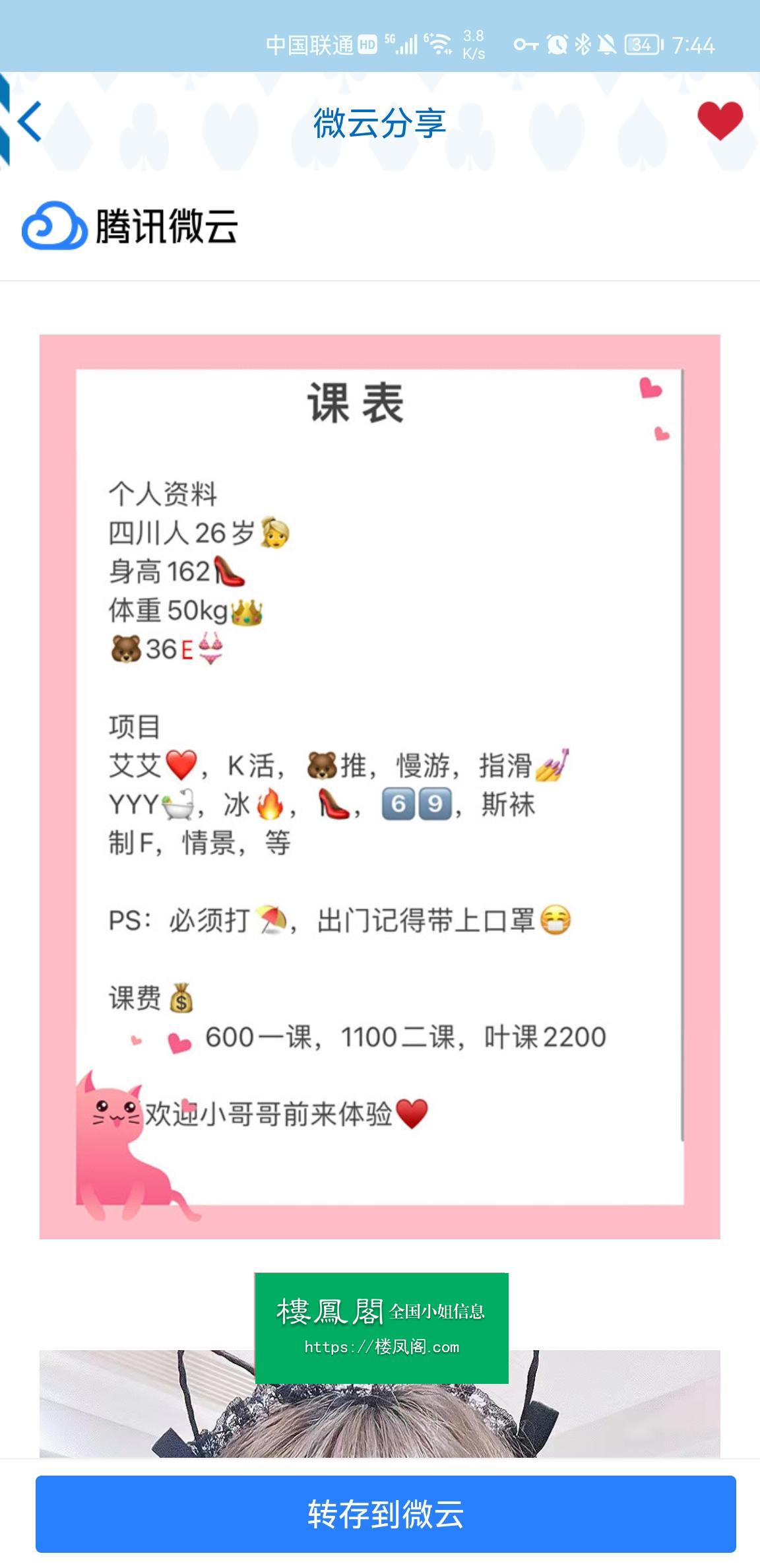Go back using the arrow icon

pyautogui.click(x=30, y=121)
